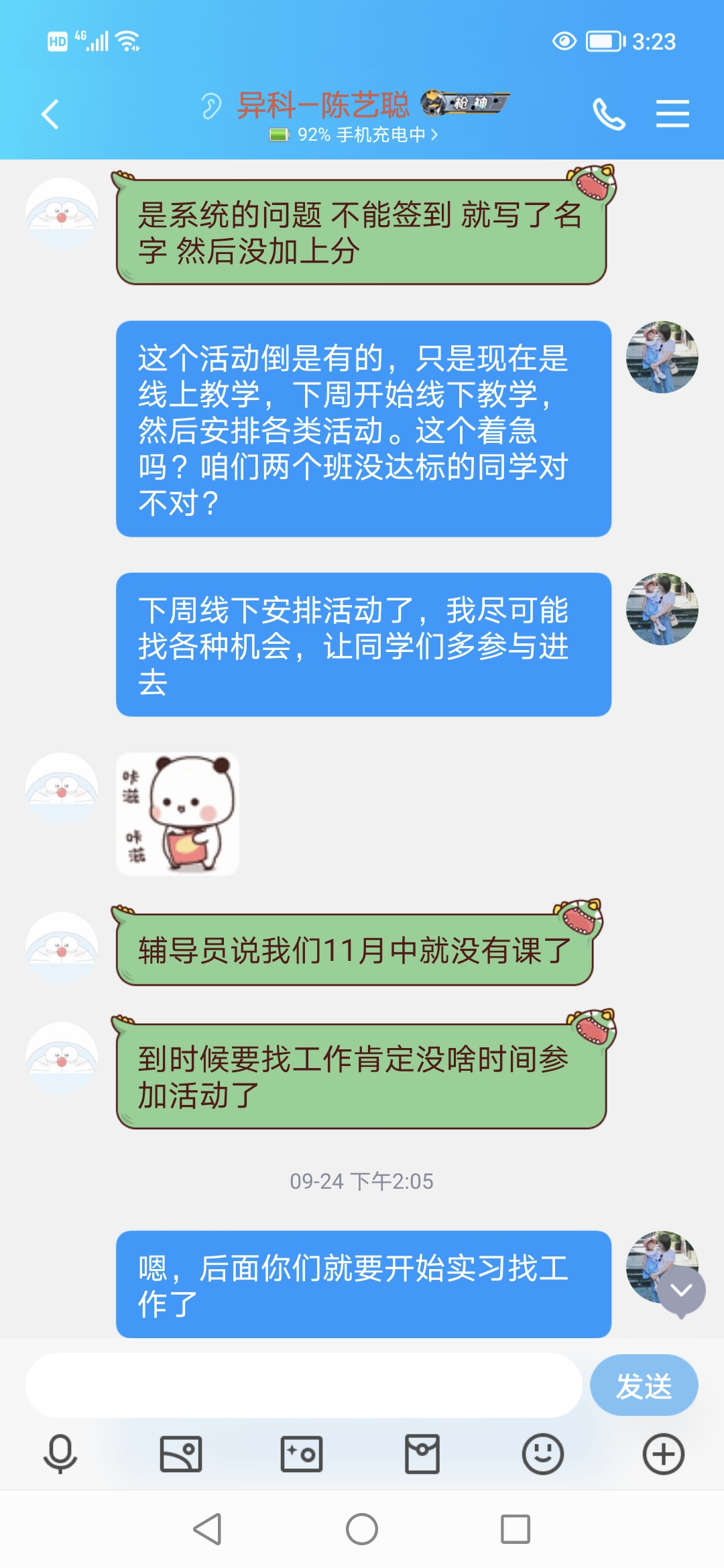View avatar of sender of 辅导员说我们11月中就没有课了
The height and width of the screenshot is (1568, 724).
click(x=62, y=948)
